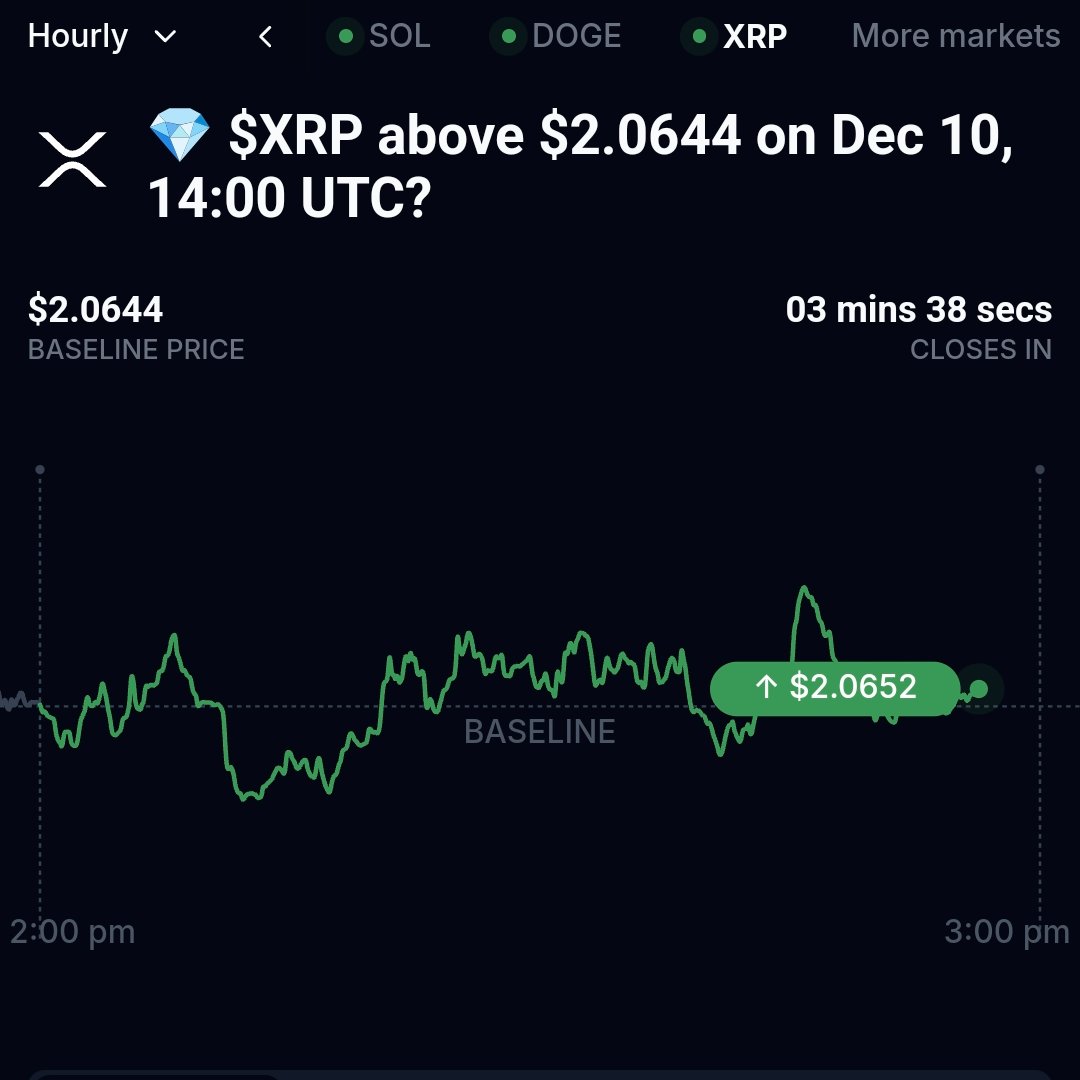
Task: Tap the left arrow to see previous markets
Action: tap(265, 37)
